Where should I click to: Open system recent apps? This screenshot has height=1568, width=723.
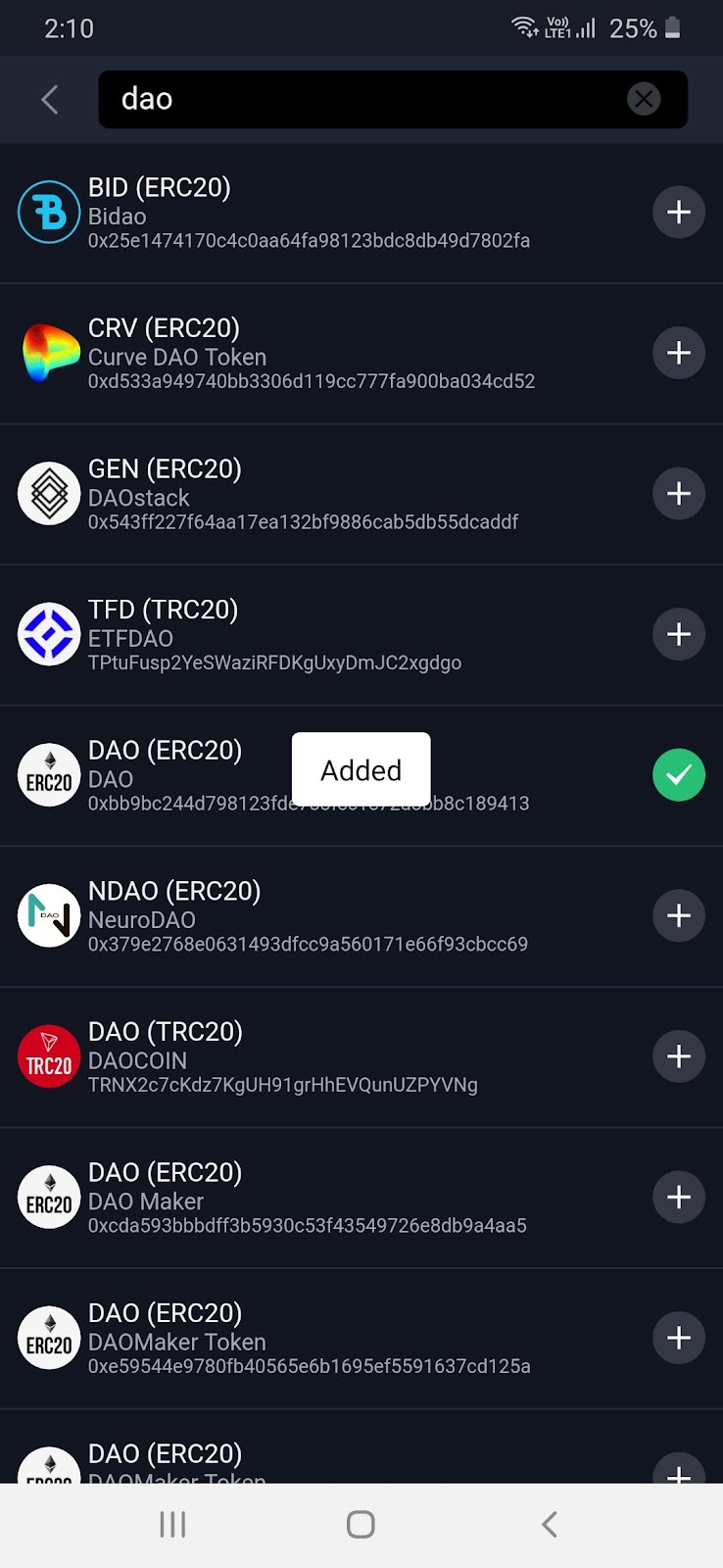tap(172, 1524)
